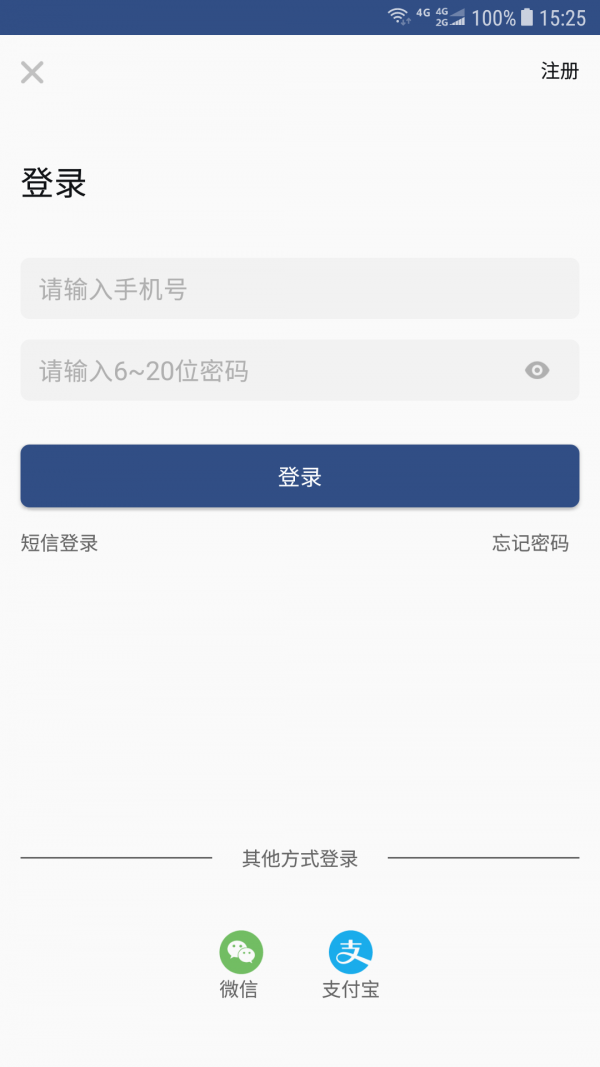Close the login screen
Viewport: 600px width, 1067px height.
32,72
